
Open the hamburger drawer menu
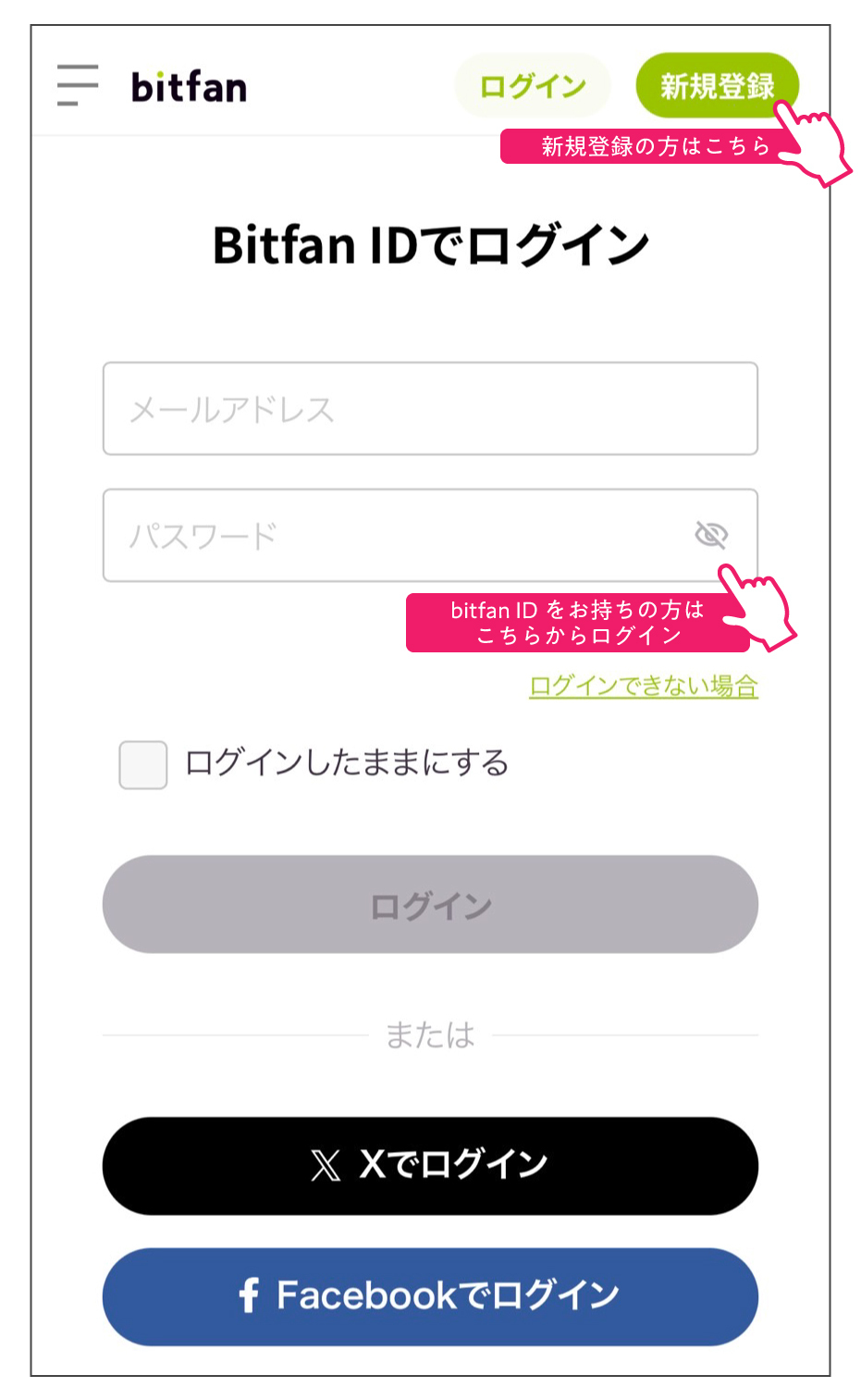coord(78,85)
